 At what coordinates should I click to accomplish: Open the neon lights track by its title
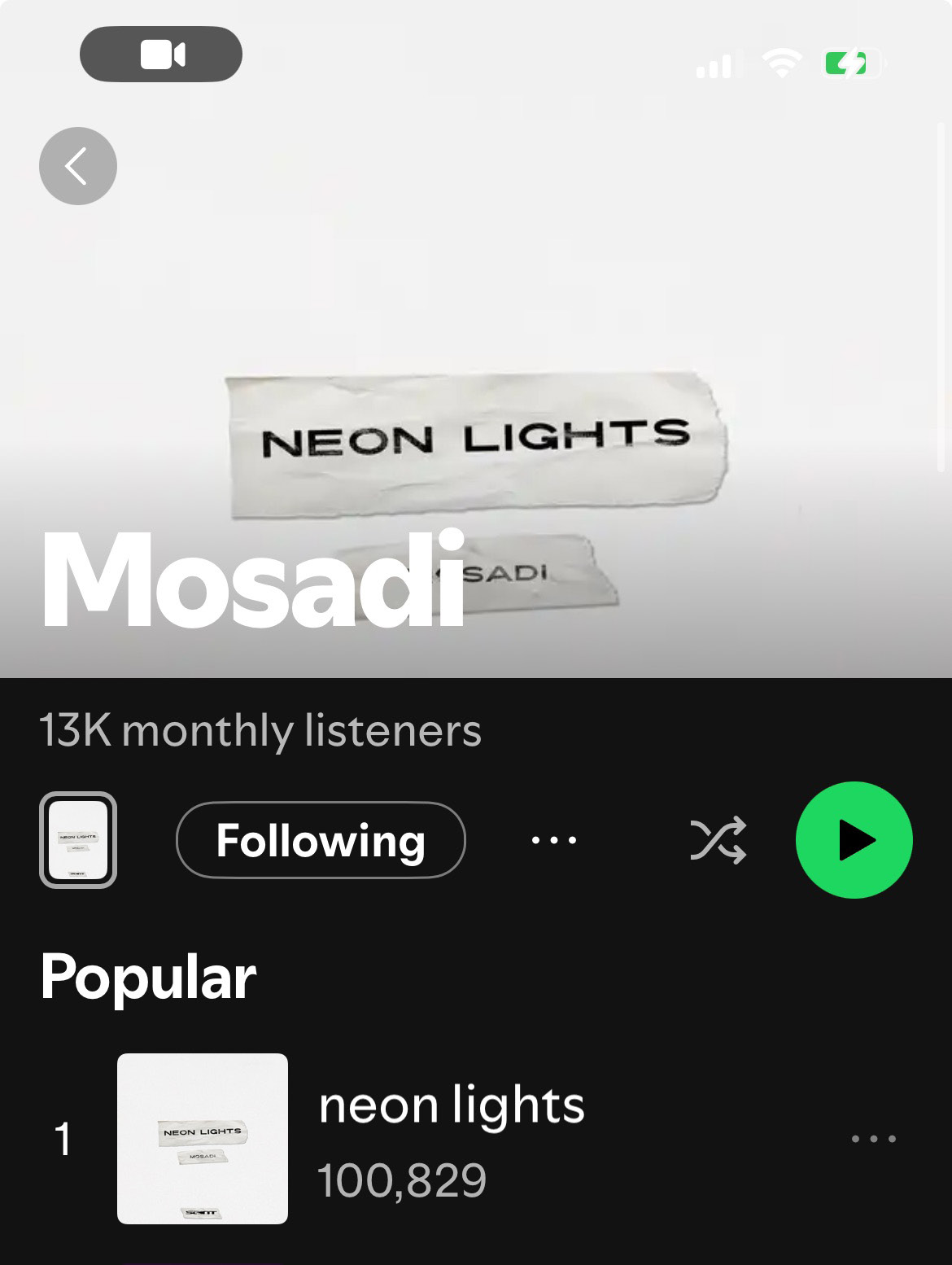point(451,1105)
